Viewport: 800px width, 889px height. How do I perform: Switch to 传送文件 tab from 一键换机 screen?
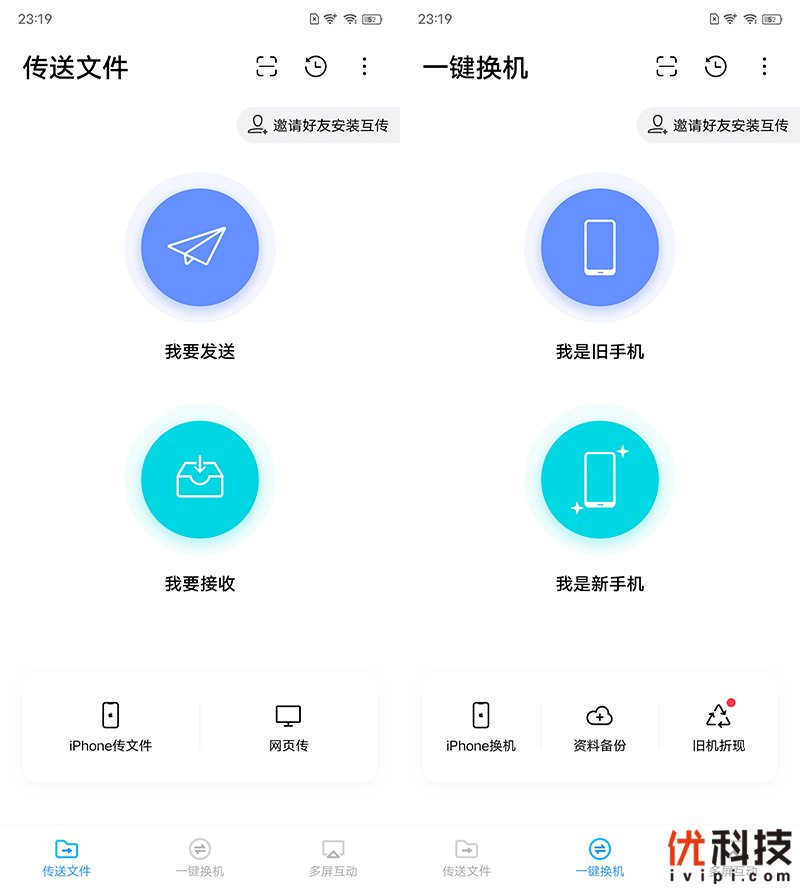[466, 858]
